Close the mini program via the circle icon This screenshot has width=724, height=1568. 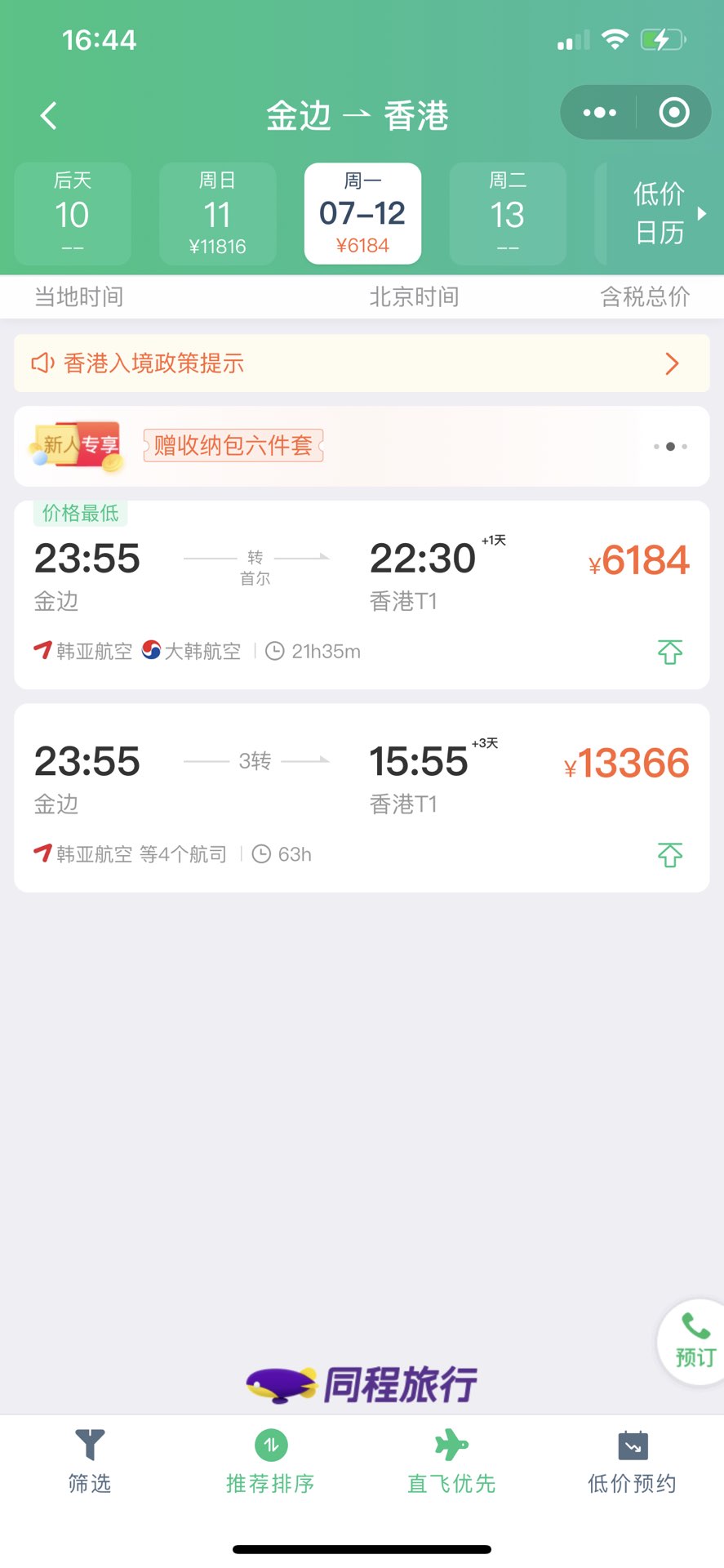(674, 113)
